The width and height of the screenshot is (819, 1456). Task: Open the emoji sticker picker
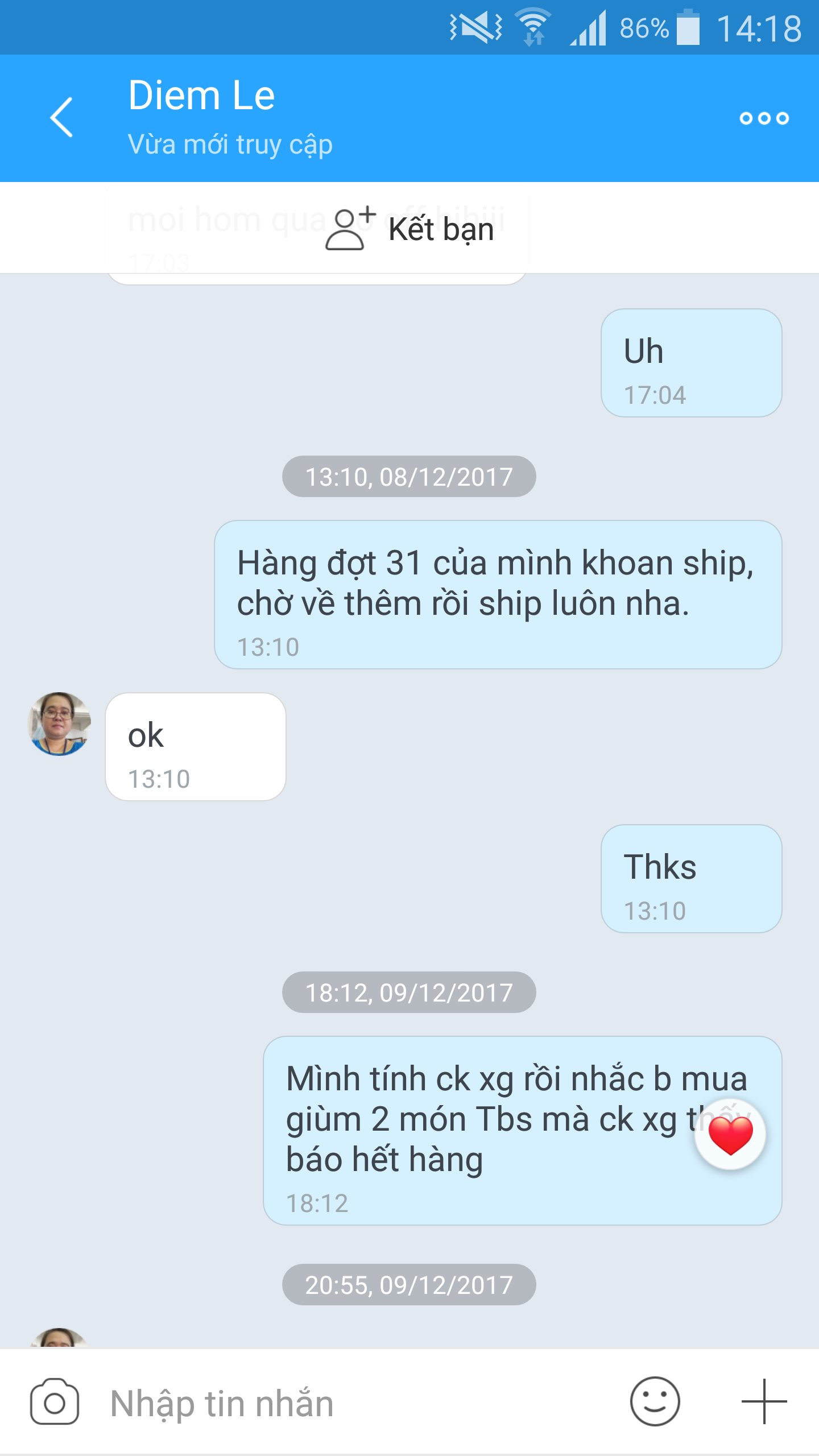pos(655,1402)
